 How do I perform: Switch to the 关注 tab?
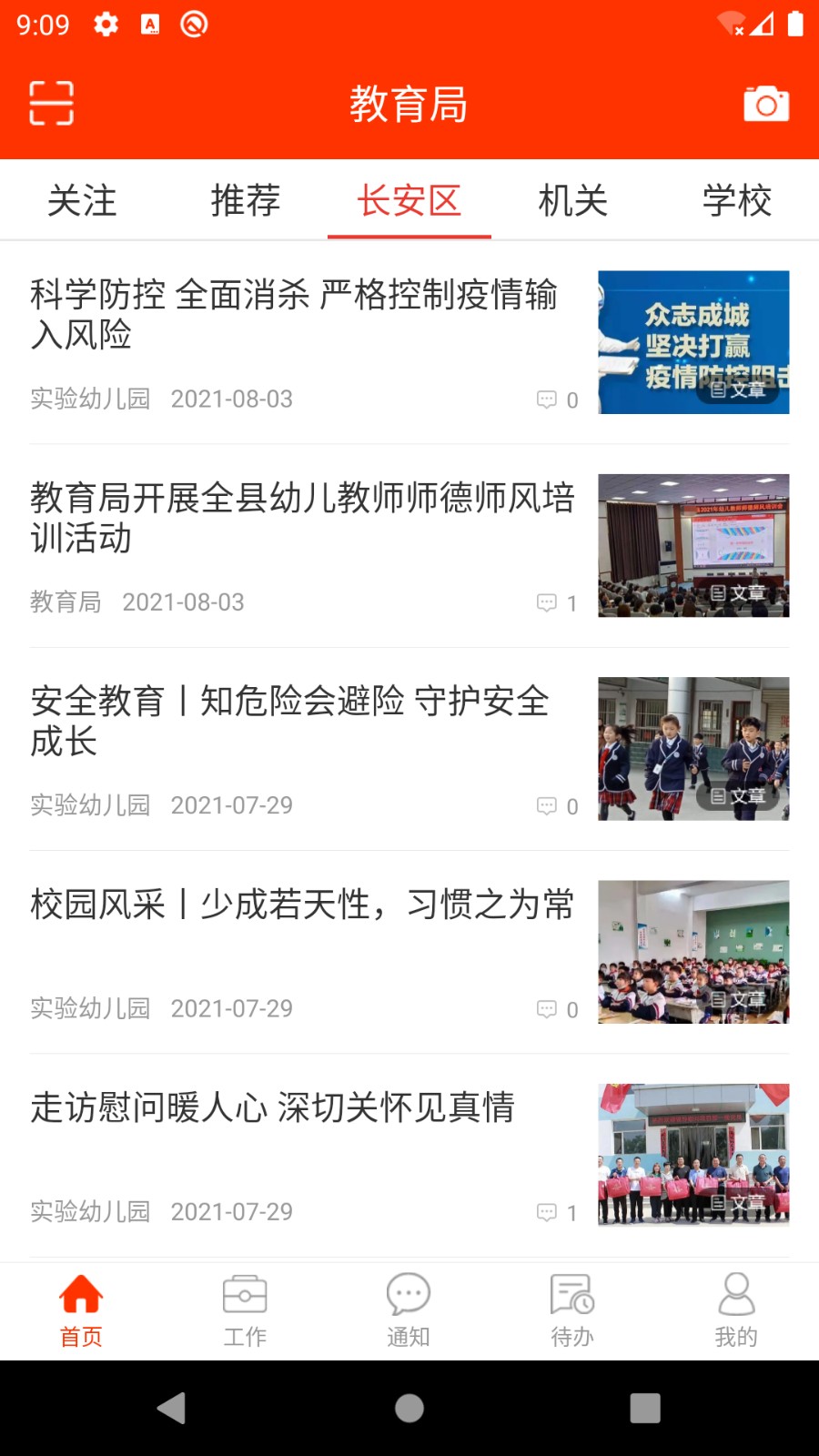[x=82, y=201]
